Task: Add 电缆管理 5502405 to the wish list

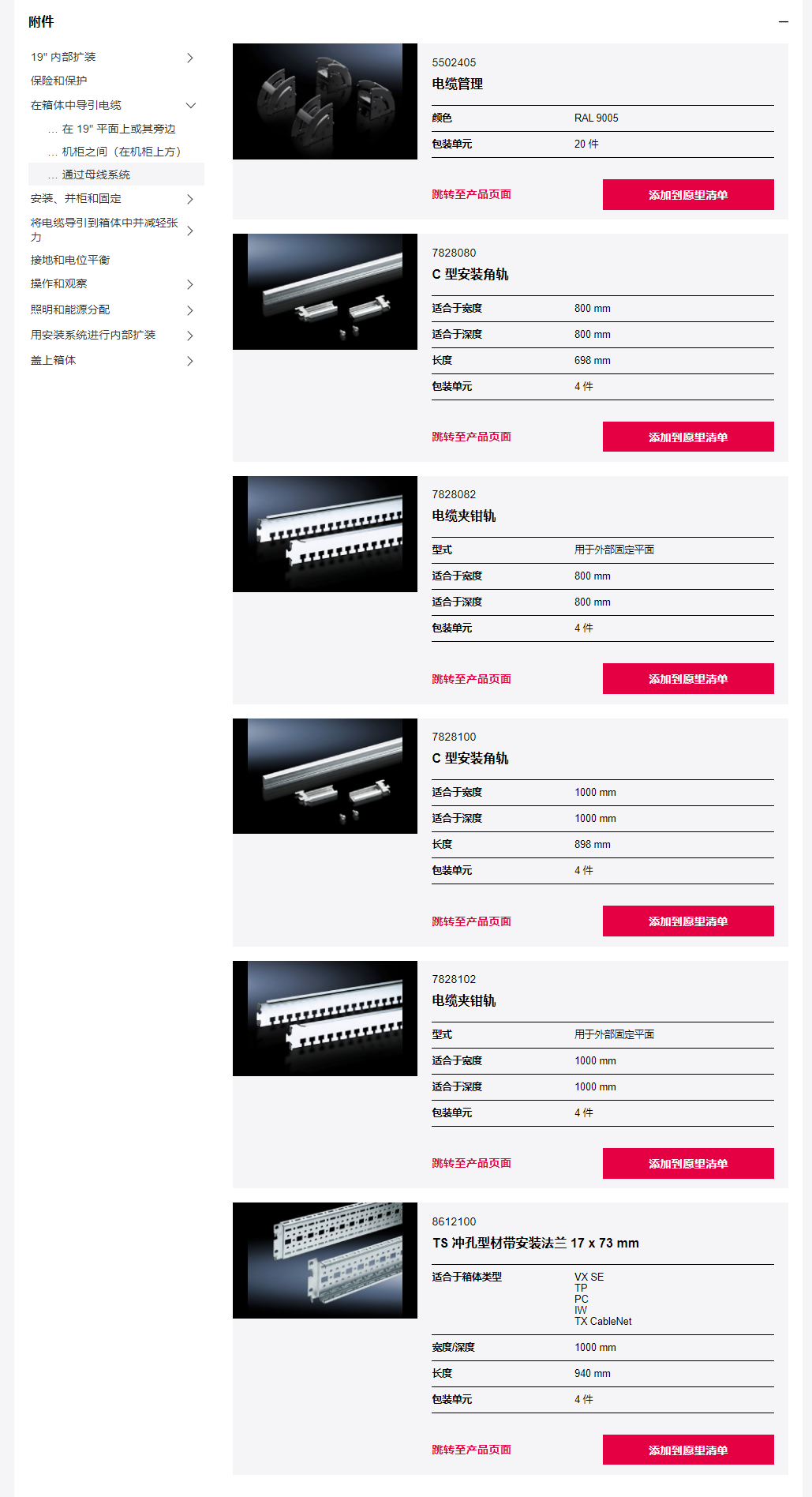Action: (x=687, y=195)
